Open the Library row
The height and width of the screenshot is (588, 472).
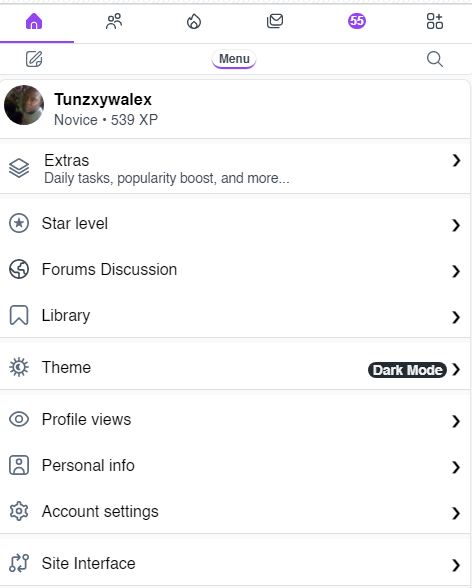pos(235,315)
